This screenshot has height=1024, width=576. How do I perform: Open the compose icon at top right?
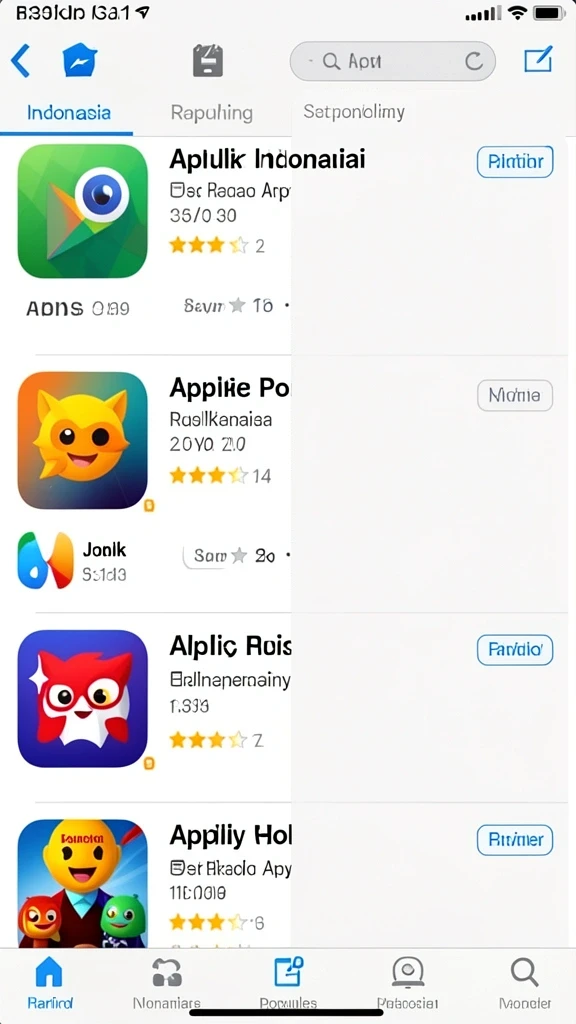pos(539,60)
